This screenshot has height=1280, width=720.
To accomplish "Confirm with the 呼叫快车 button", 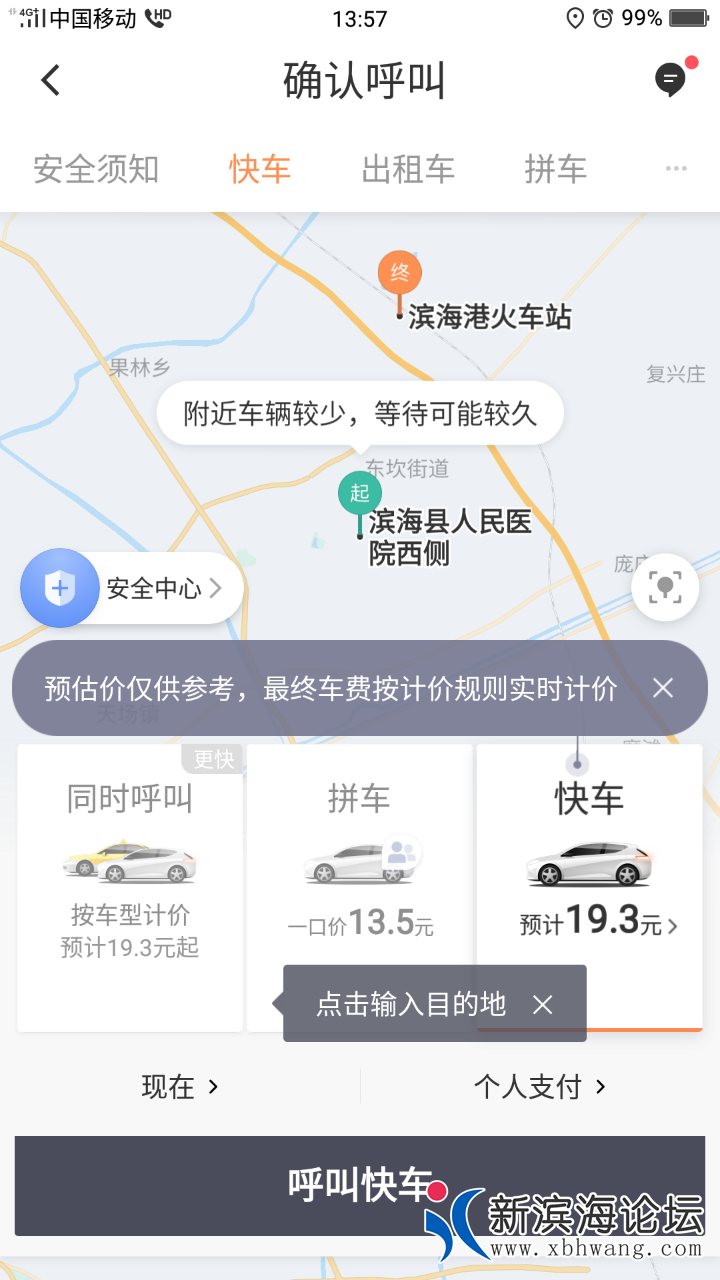I will 360,1185.
